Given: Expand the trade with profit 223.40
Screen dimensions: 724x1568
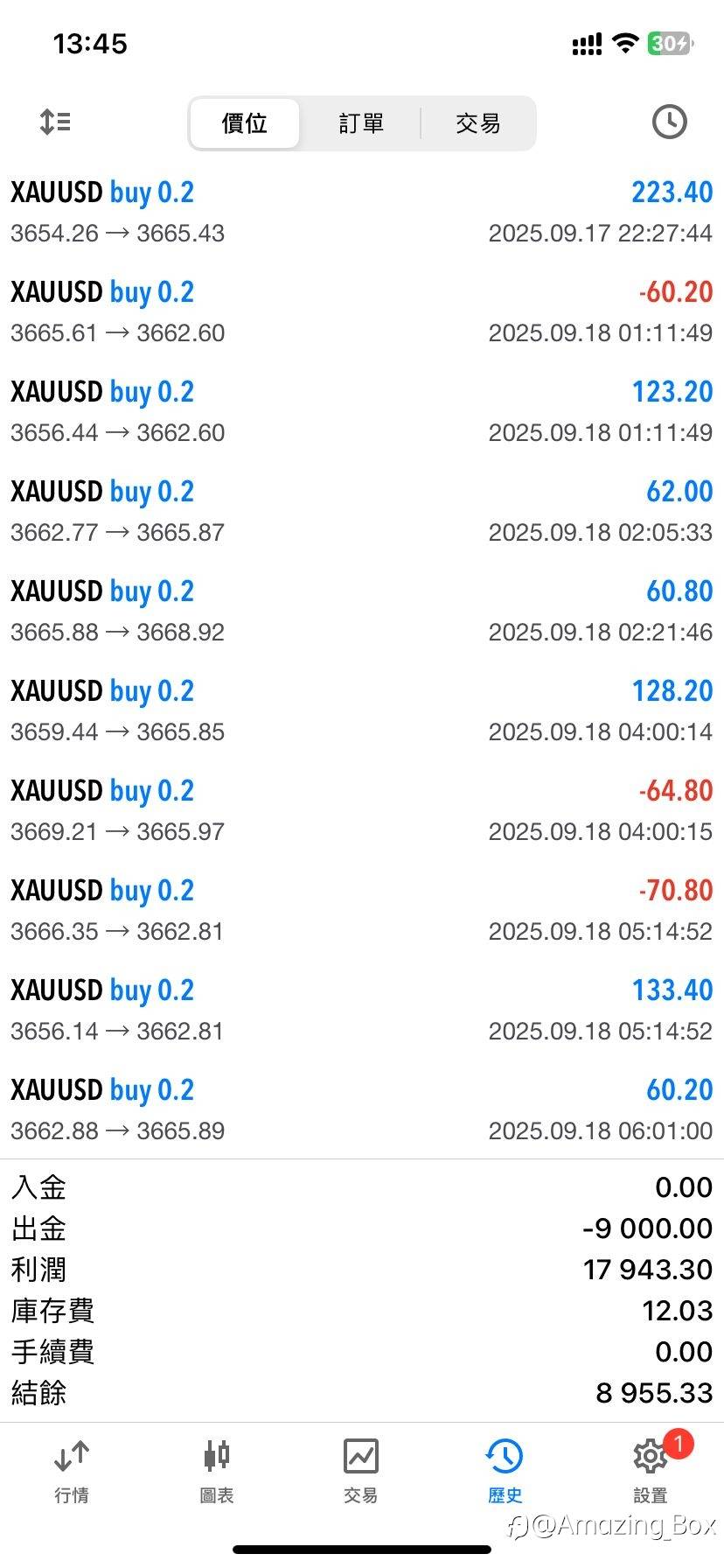Looking at the screenshot, I should click(362, 212).
